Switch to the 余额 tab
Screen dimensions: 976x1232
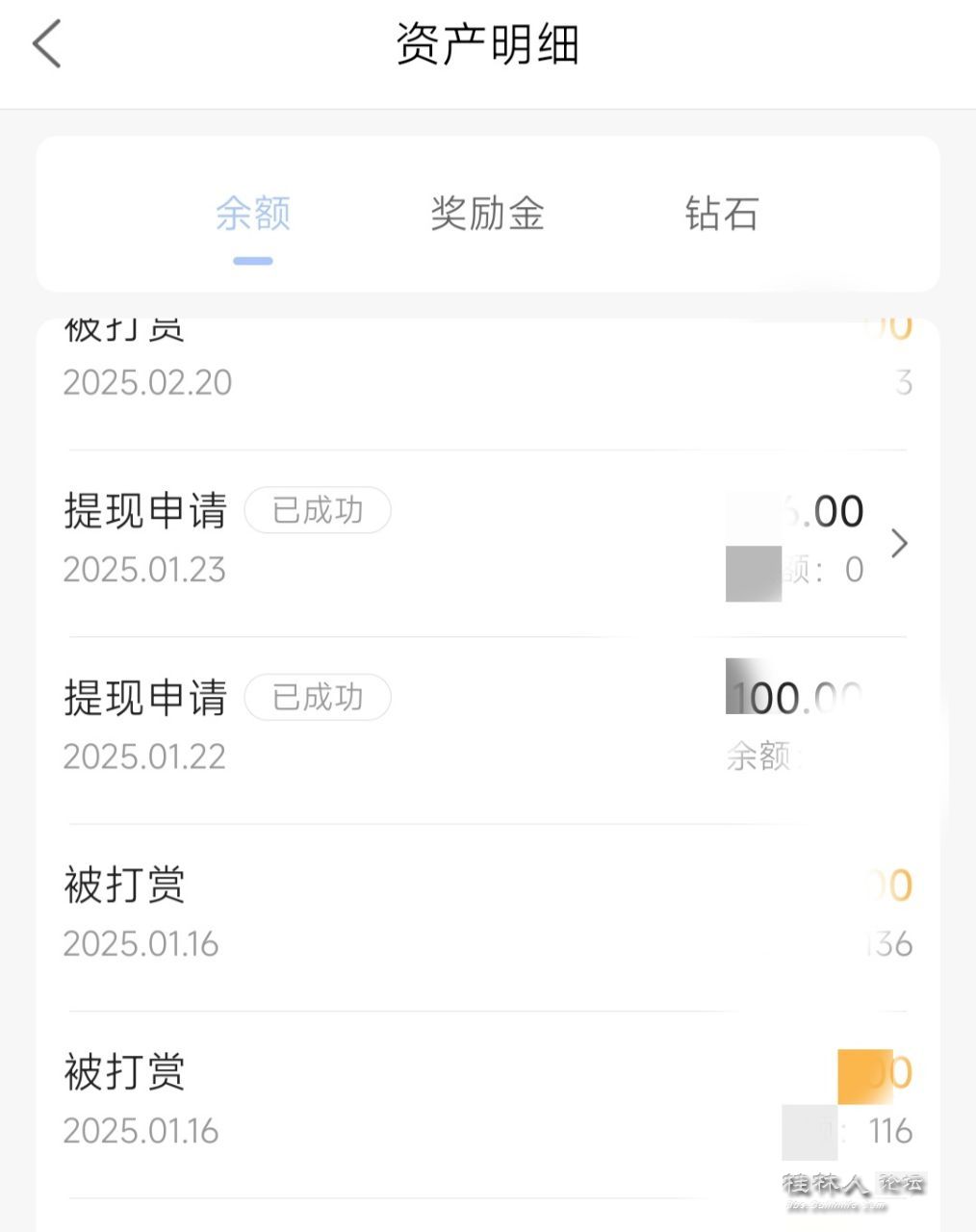coord(253,214)
